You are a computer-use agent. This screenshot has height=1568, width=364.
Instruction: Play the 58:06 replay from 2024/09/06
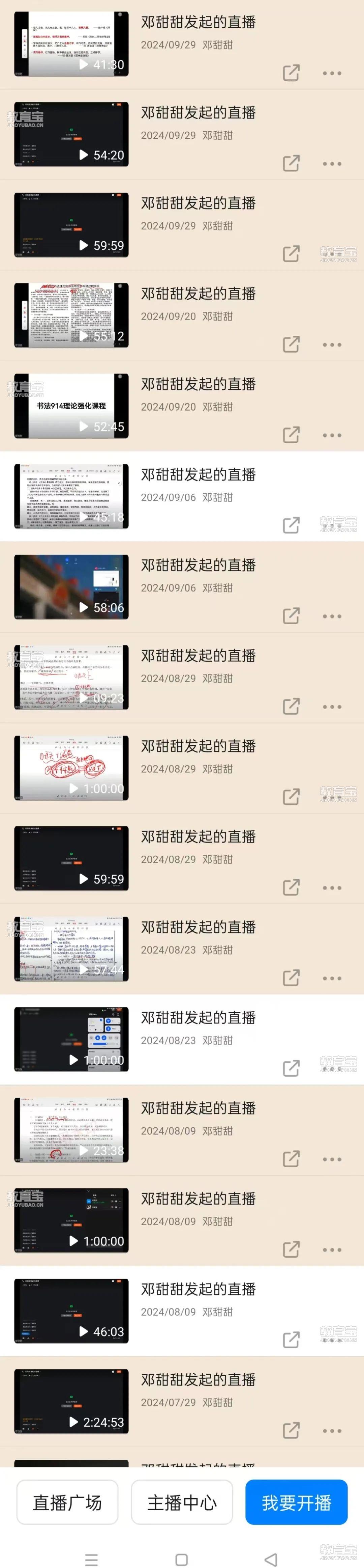pyautogui.click(x=71, y=587)
